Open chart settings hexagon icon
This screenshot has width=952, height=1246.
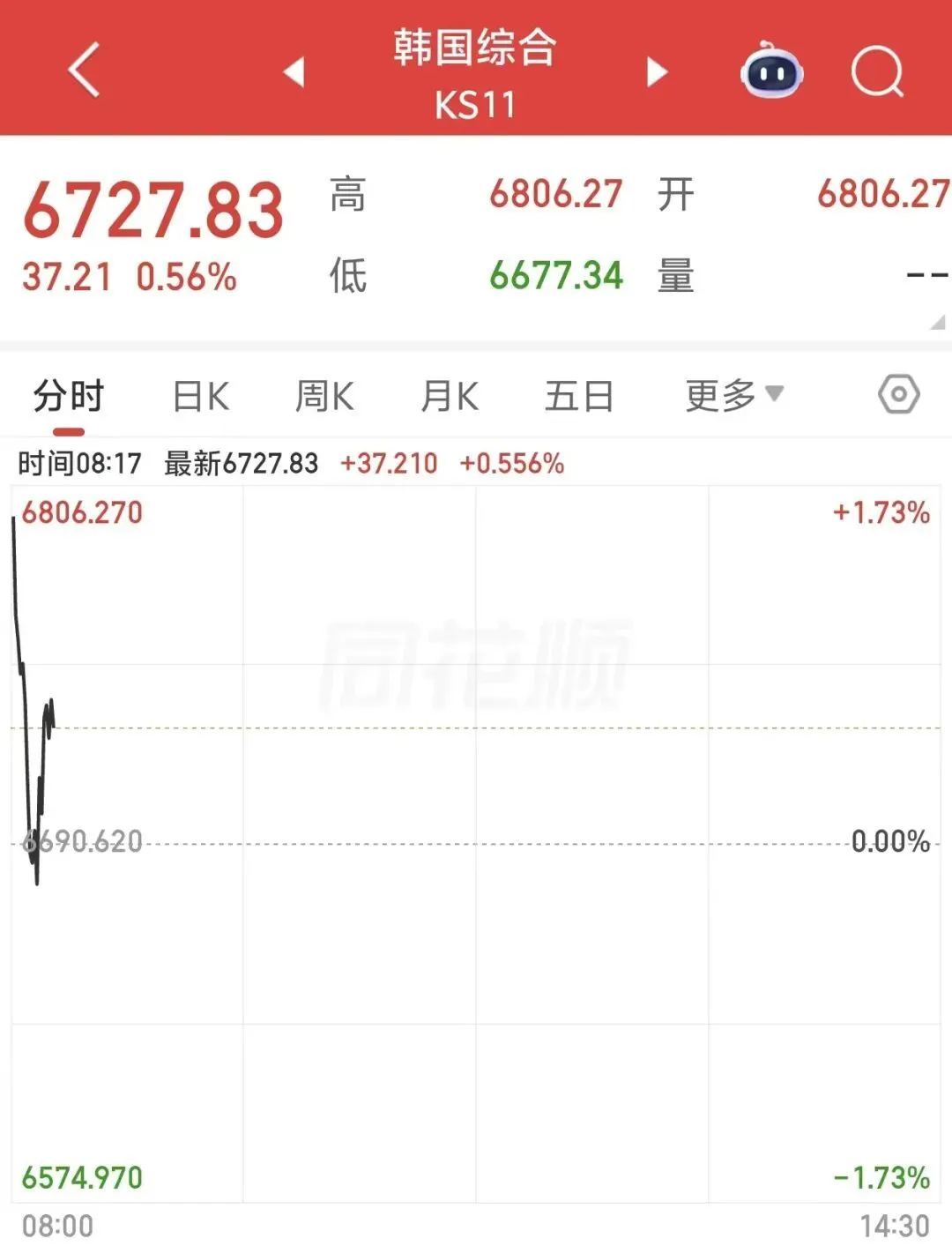(899, 394)
